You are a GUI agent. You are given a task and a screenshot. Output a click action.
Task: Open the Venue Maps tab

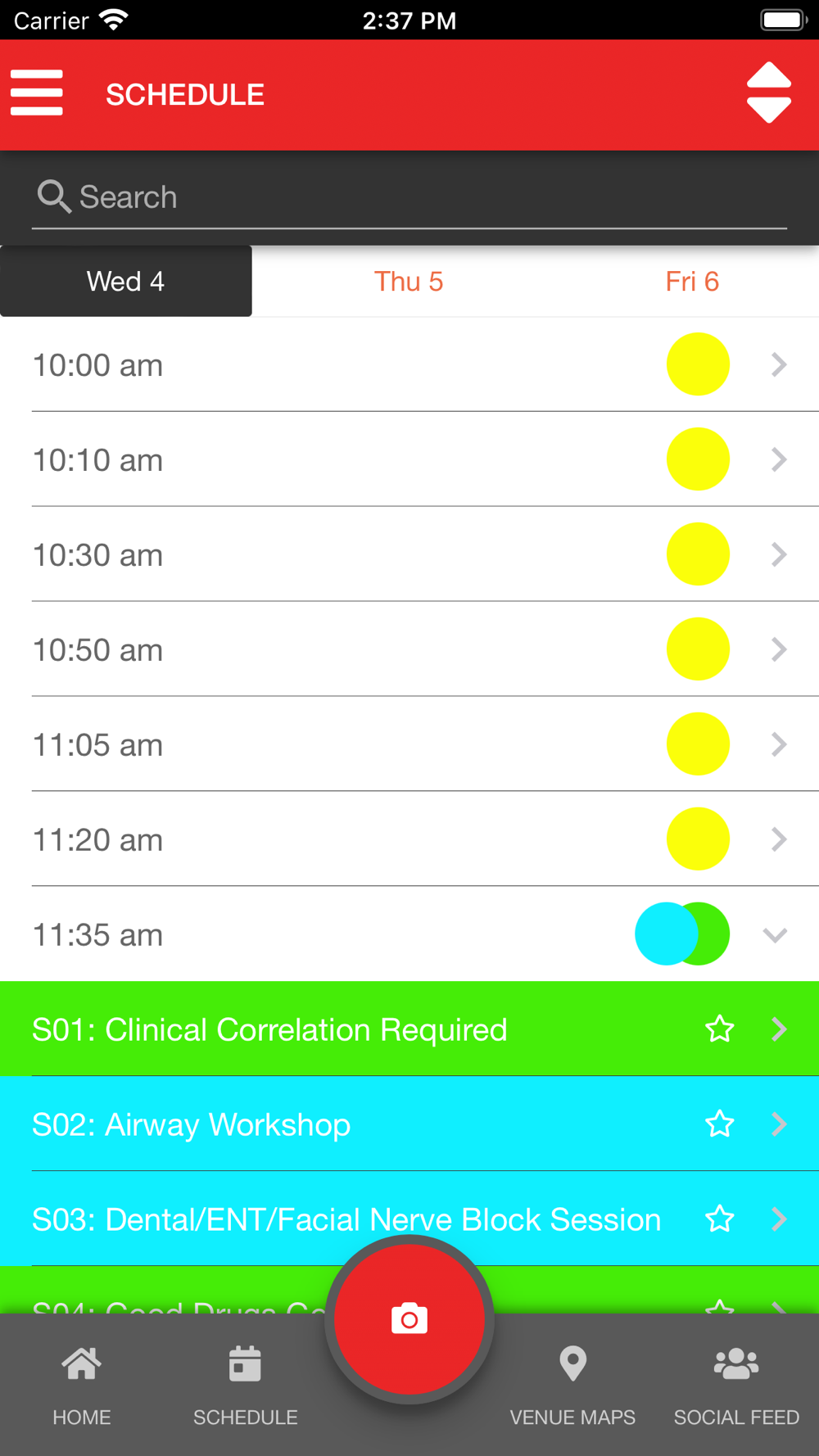point(572,1385)
